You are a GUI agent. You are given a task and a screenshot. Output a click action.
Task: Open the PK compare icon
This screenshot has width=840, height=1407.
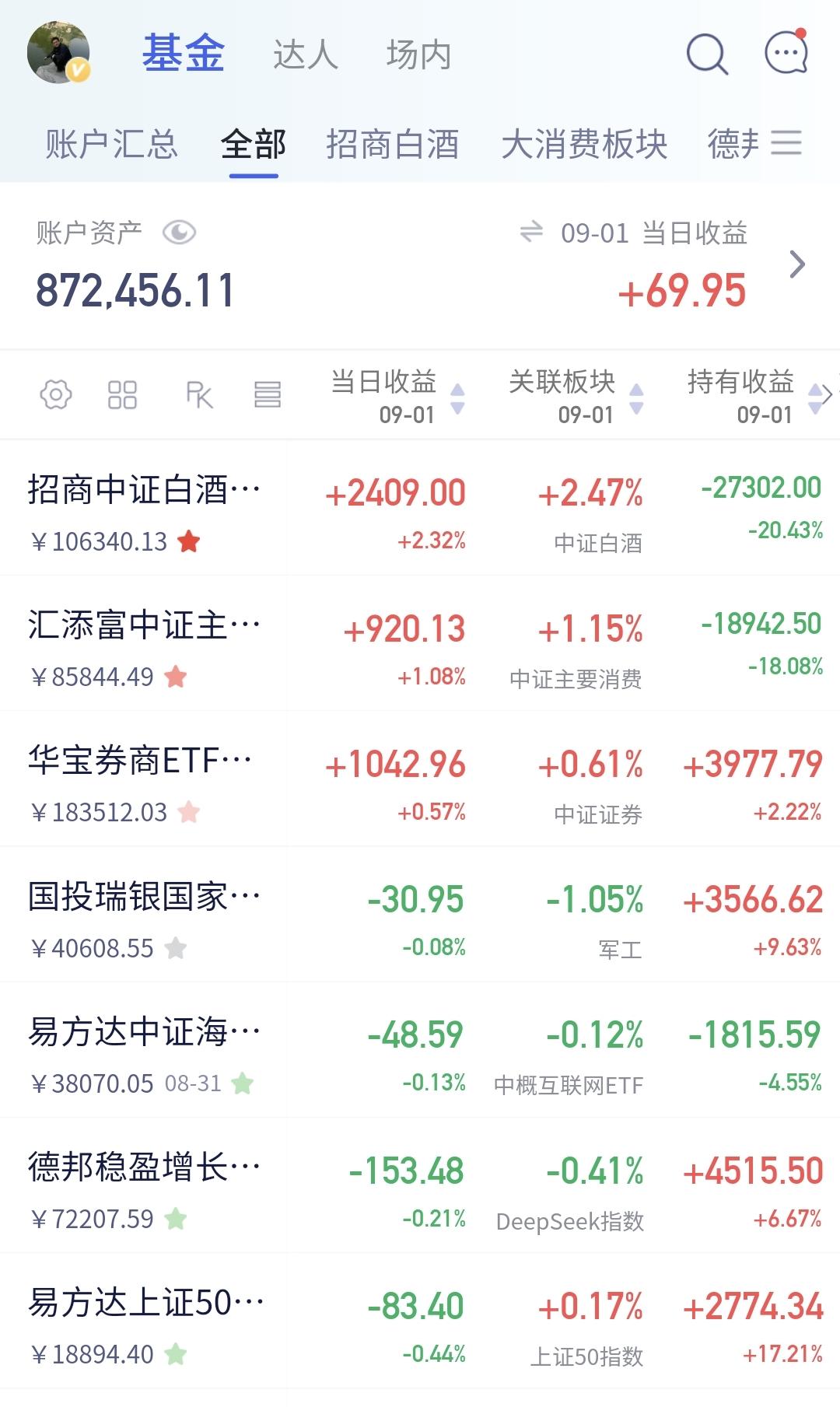click(x=199, y=394)
